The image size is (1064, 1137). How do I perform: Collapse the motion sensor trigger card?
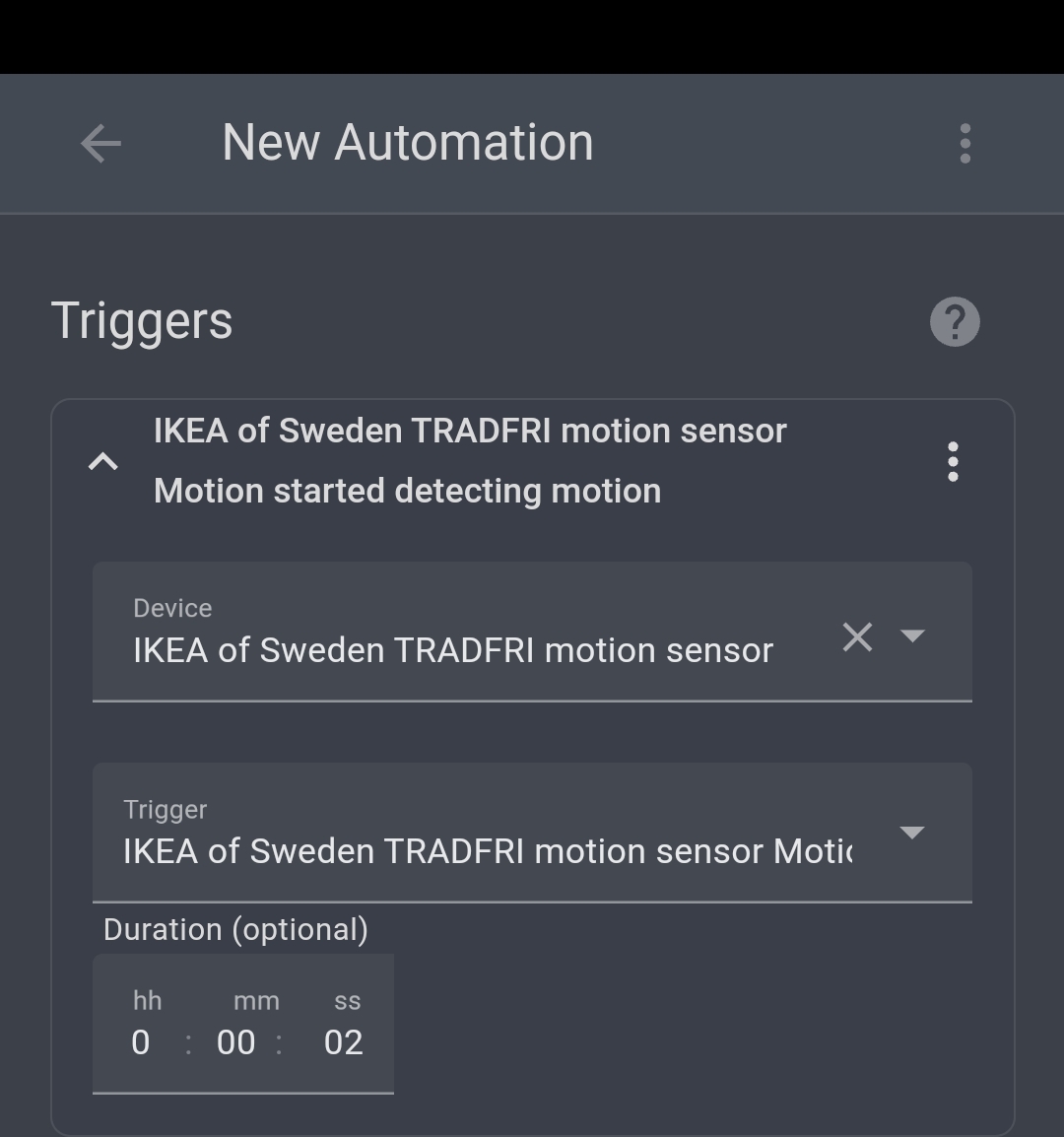click(x=101, y=461)
